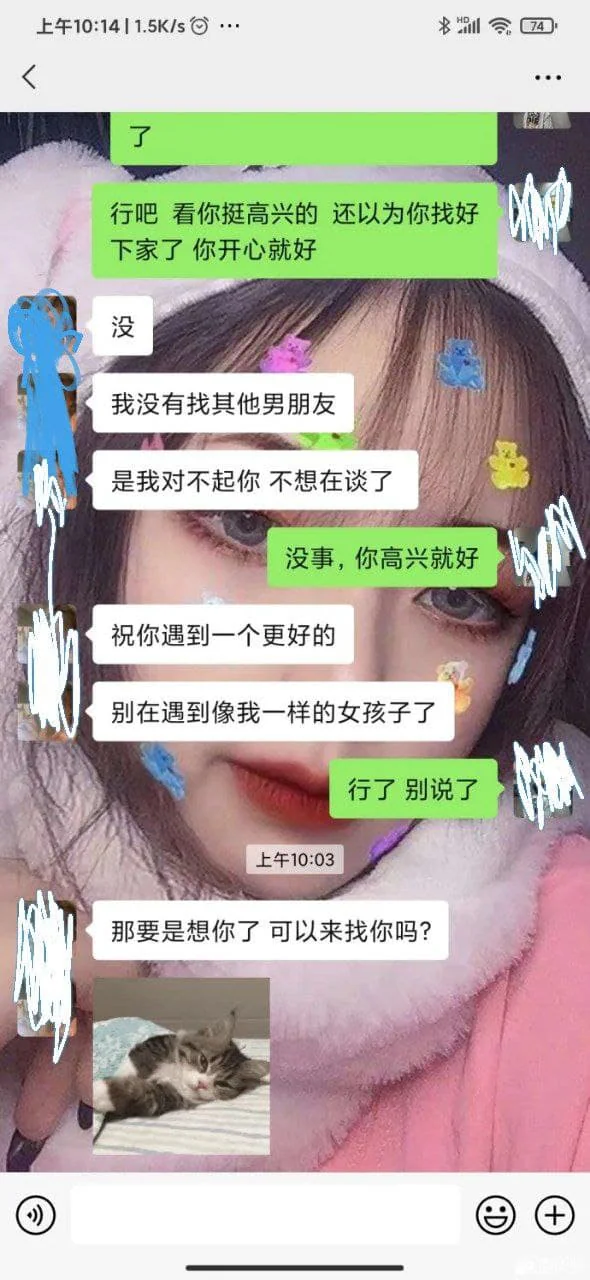Open the cat sticker image
Image resolution: width=590 pixels, height=1280 pixels.
[x=181, y=1066]
